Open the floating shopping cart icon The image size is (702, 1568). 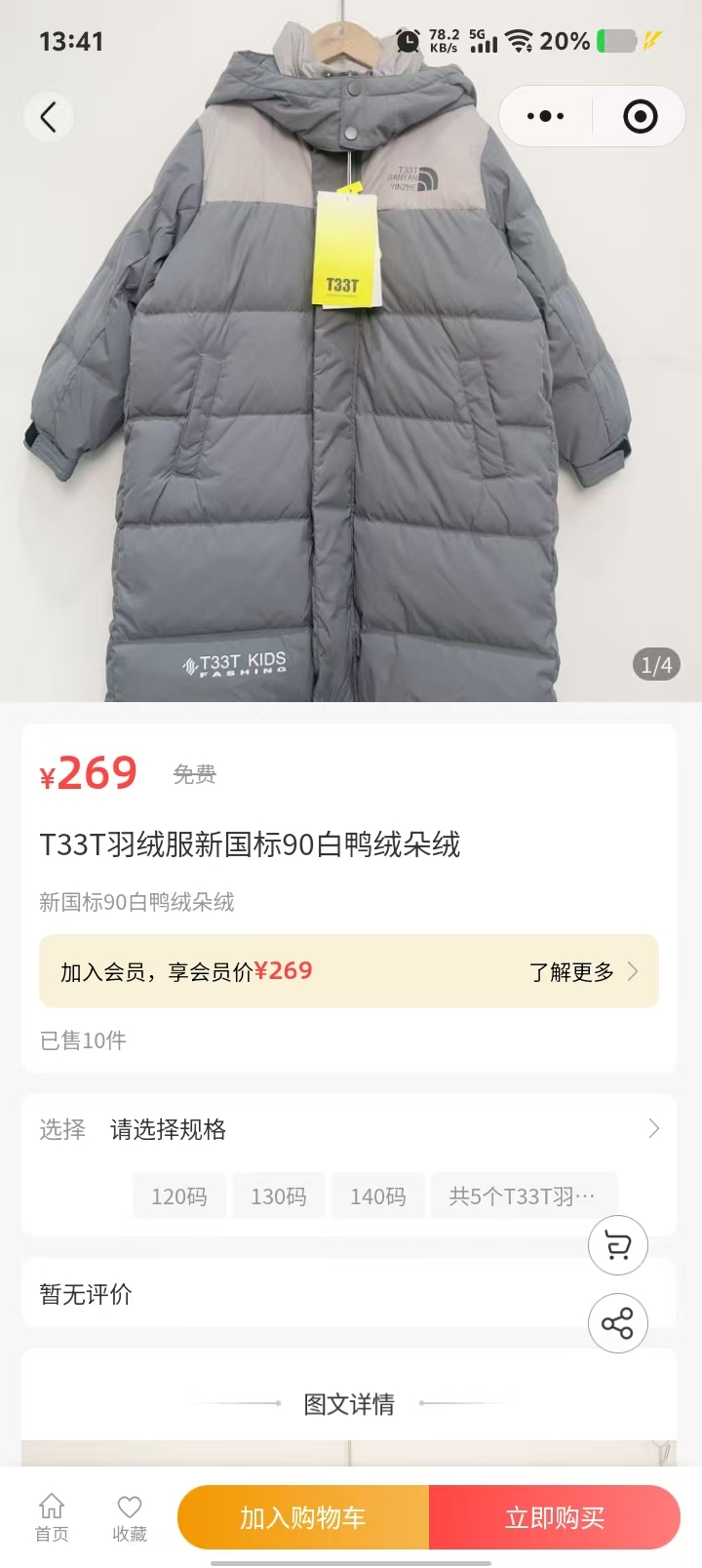pos(618,1245)
